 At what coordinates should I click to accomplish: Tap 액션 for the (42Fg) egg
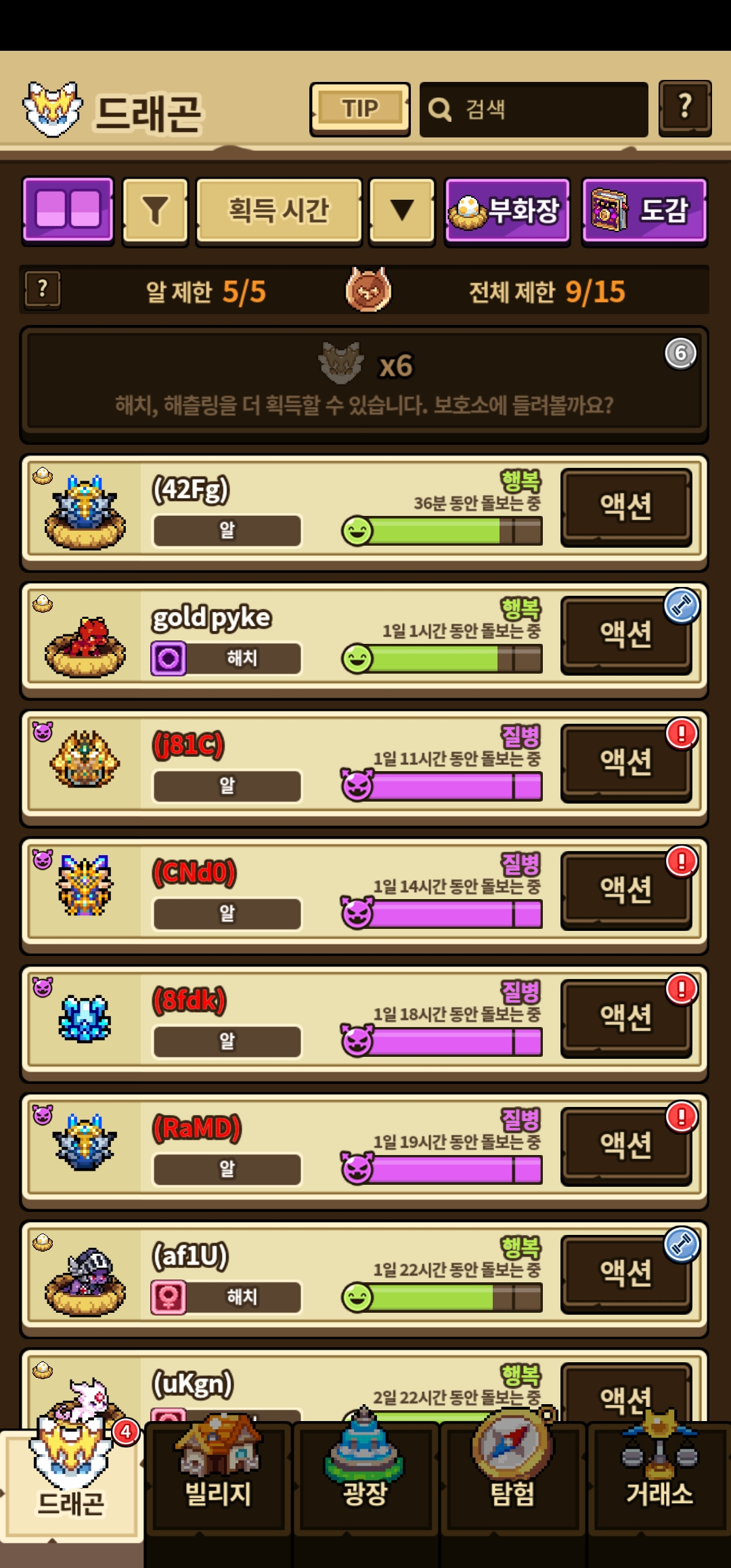[x=626, y=506]
